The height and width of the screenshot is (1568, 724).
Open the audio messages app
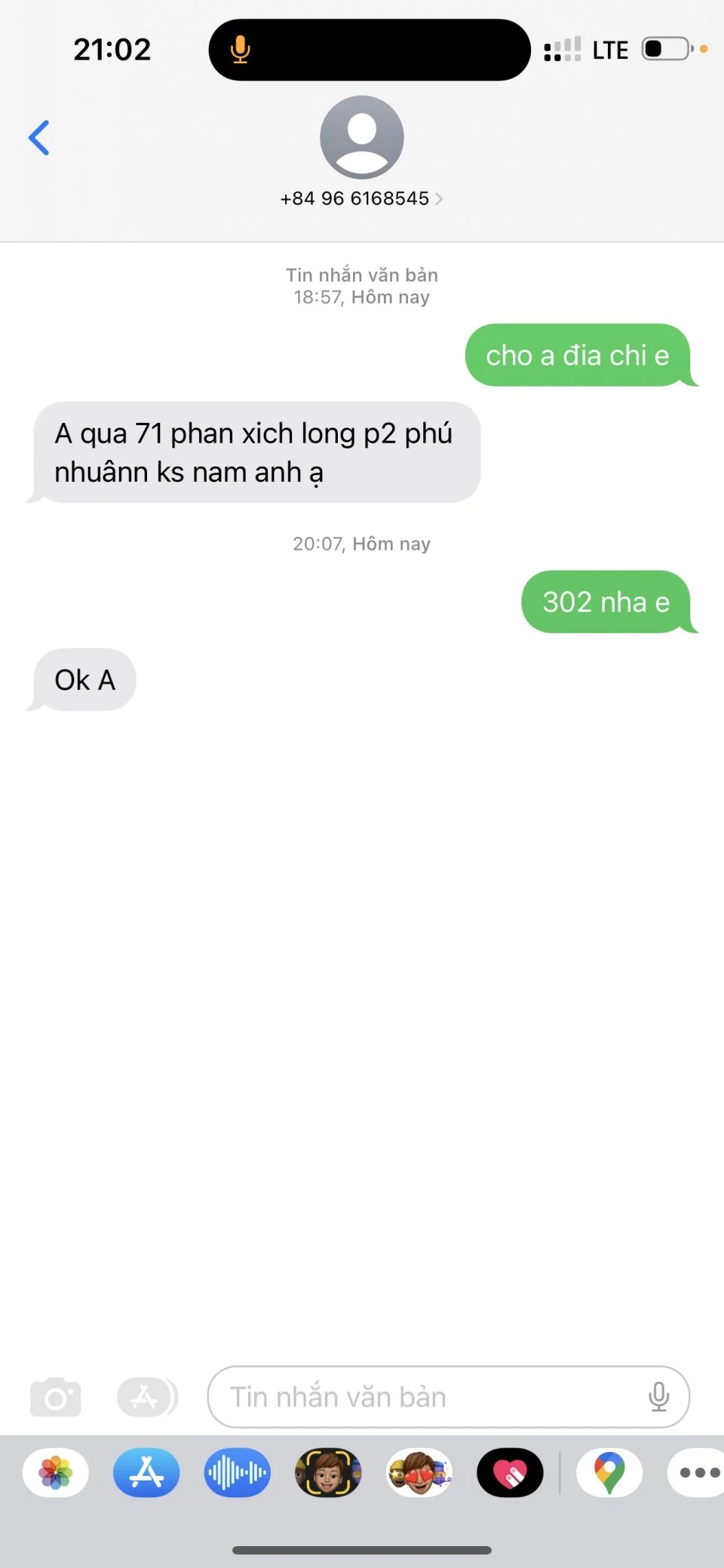pyautogui.click(x=237, y=1472)
